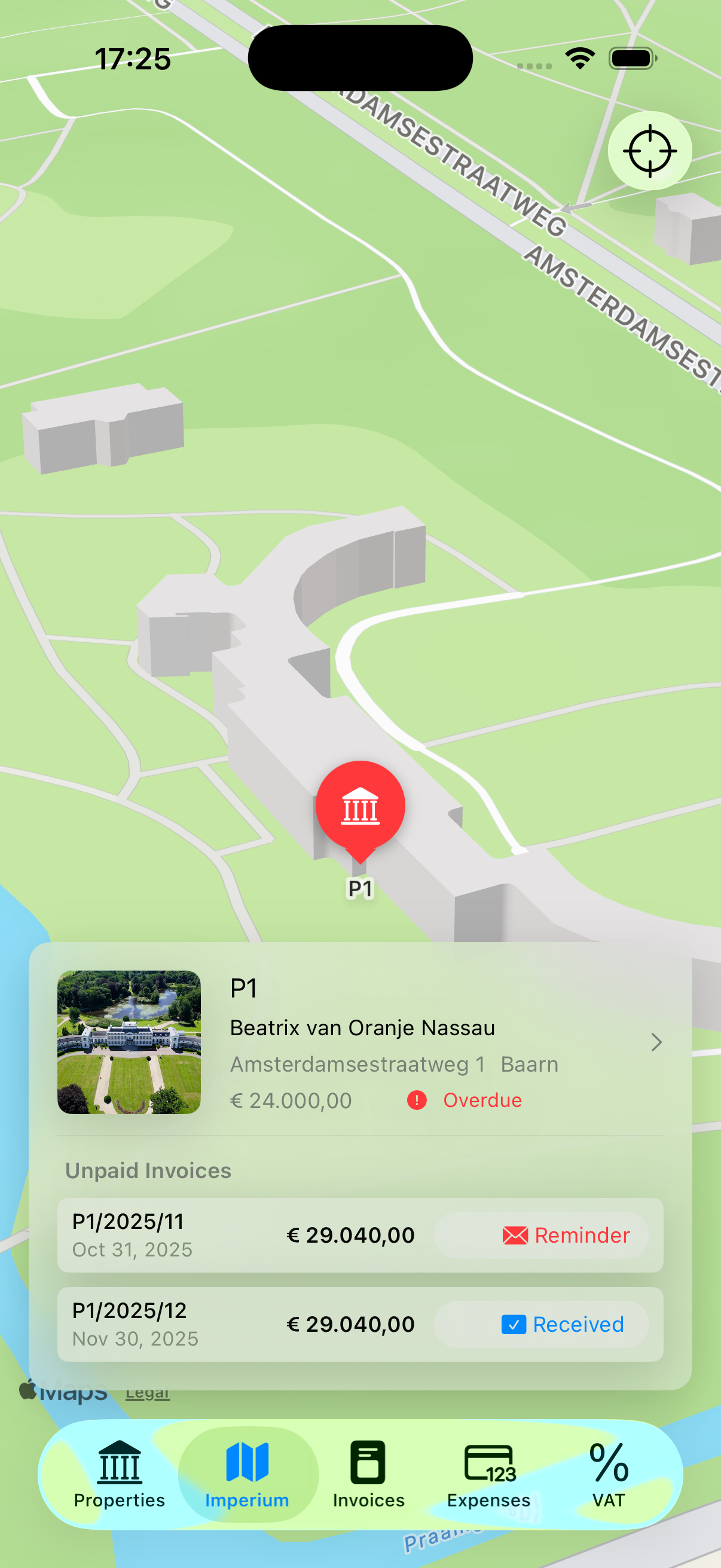Select the Imperium tab
This screenshot has width=721, height=1568.
(x=247, y=1474)
